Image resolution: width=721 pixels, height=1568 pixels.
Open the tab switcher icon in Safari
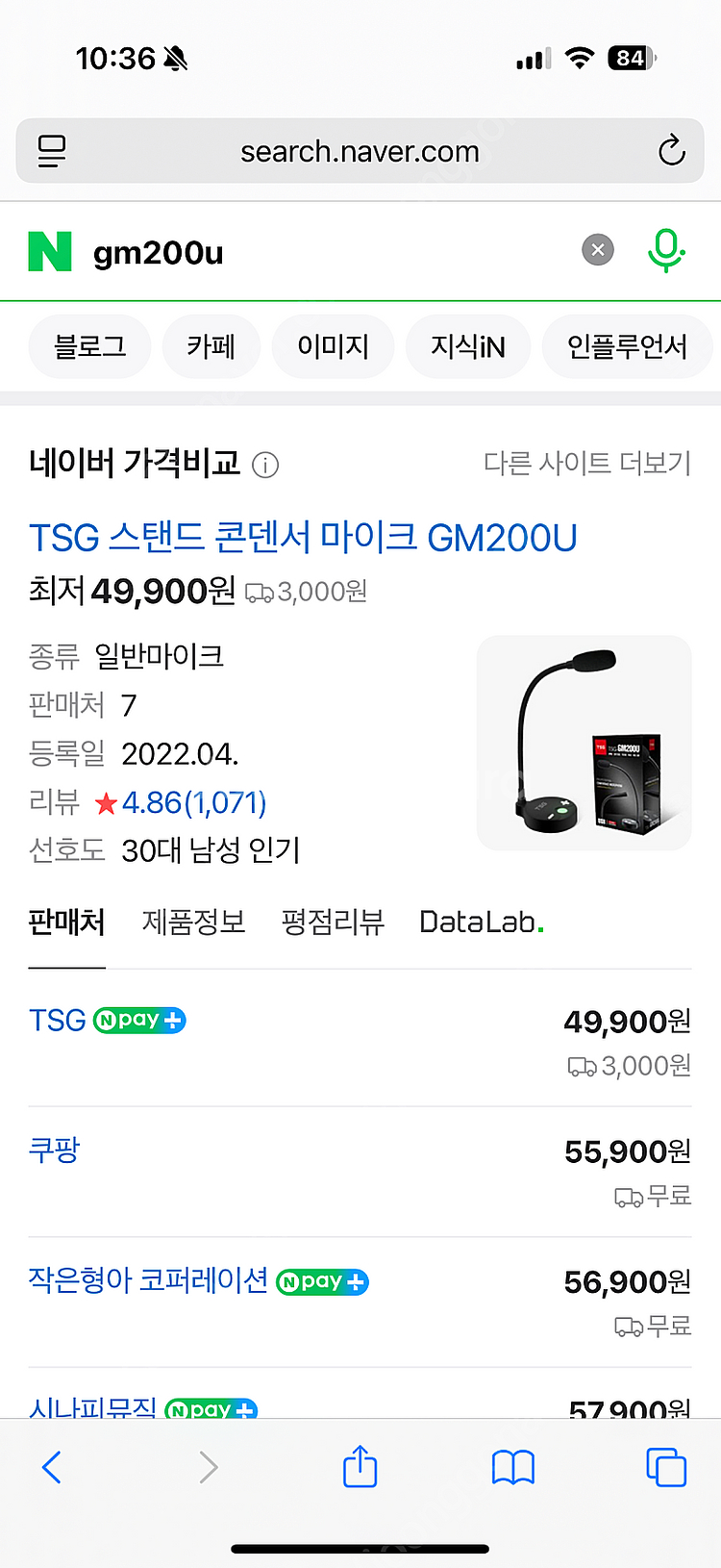point(667,1466)
